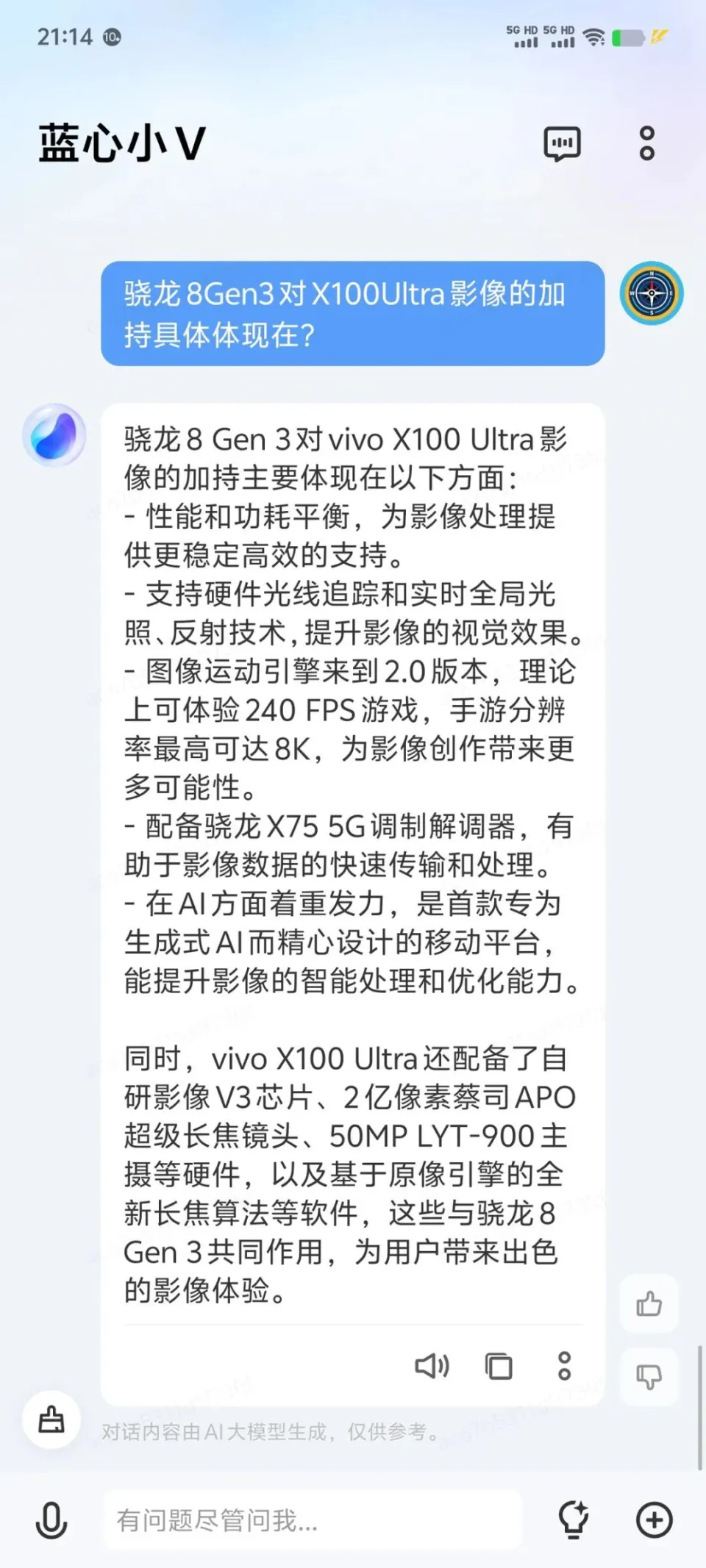Screen dimensions: 706x1568
Task: Clear the conversation with broom icon
Action: click(x=51, y=1420)
